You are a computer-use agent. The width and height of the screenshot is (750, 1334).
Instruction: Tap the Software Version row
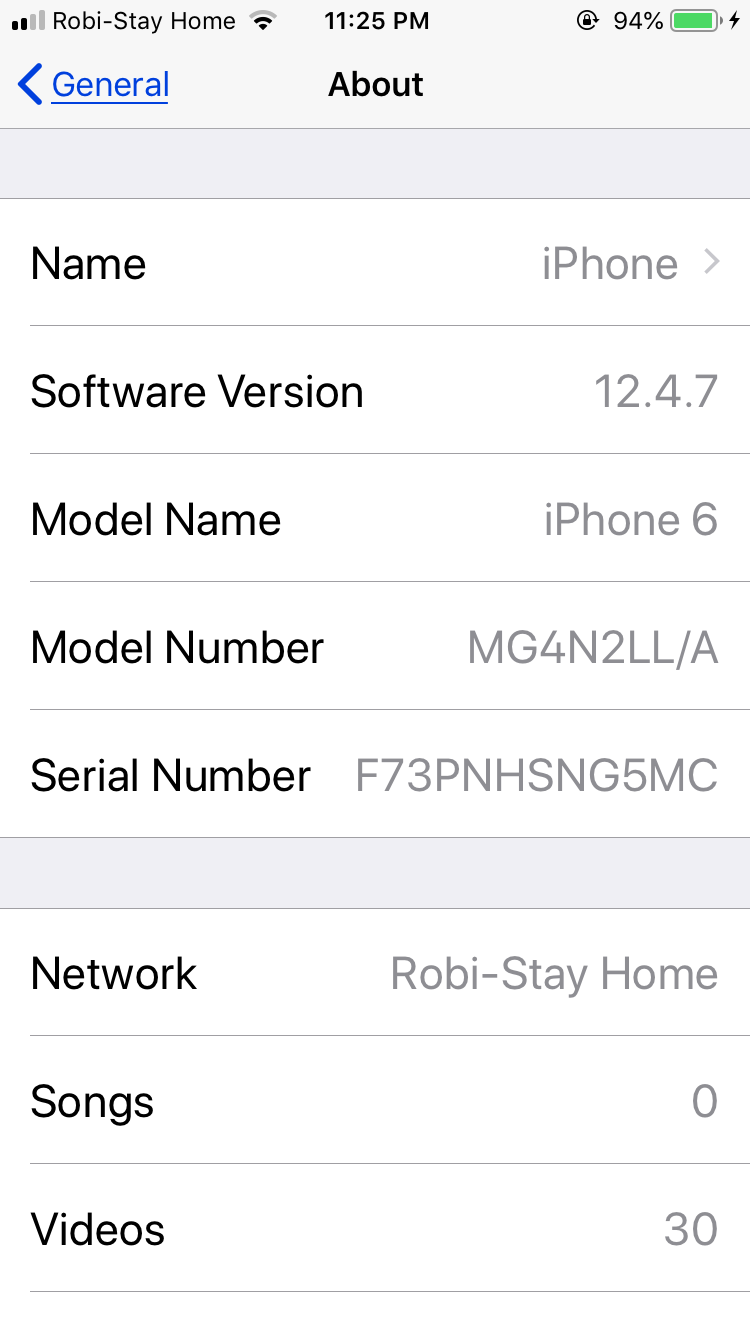[x=375, y=391]
